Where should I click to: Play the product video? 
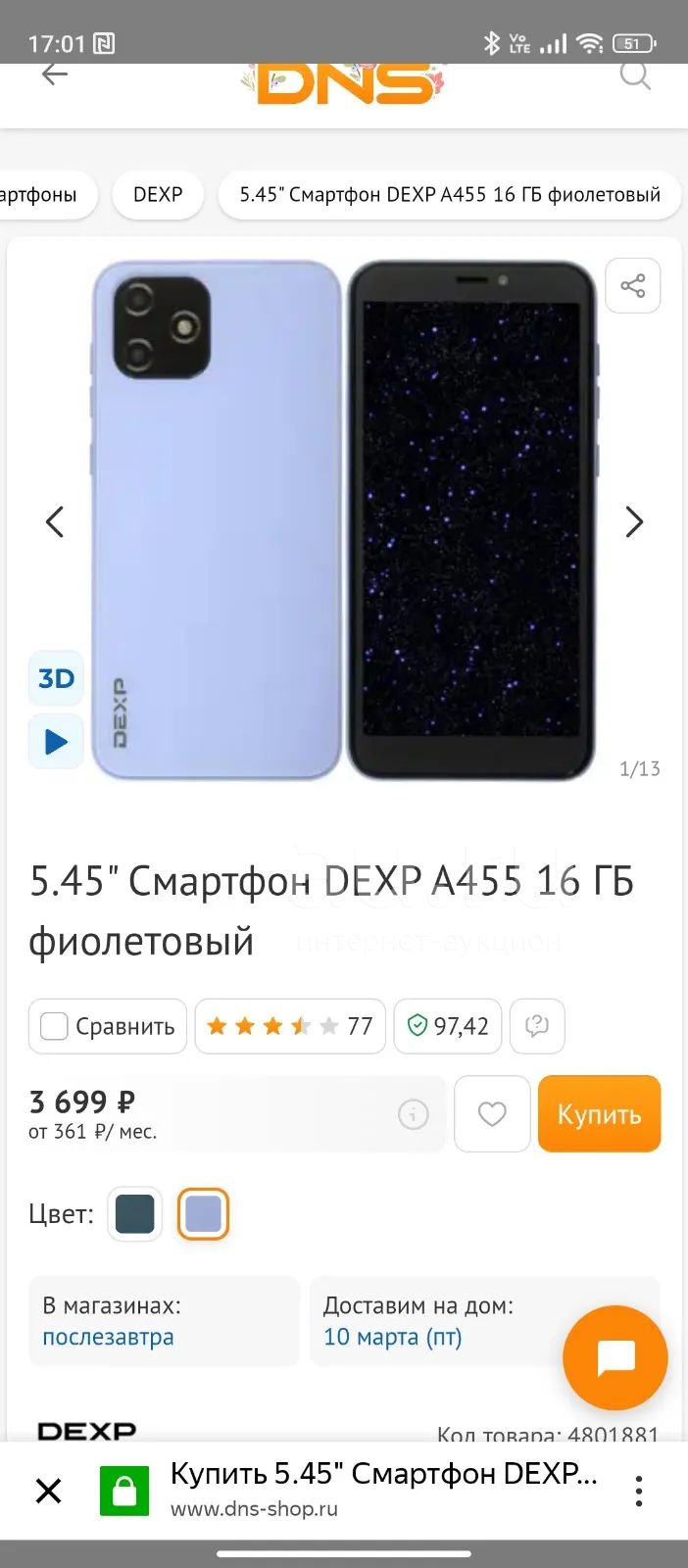click(56, 742)
